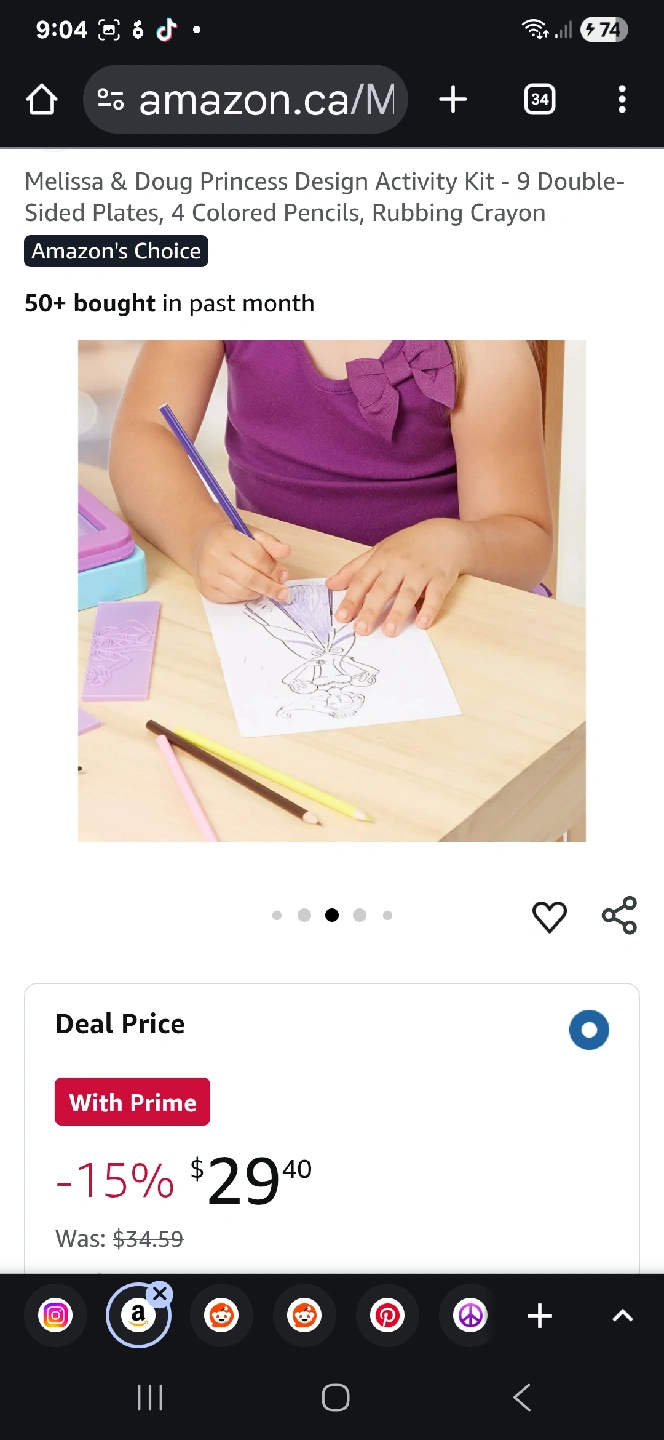
Task: Tap the amazon.ca address bar
Action: coord(246,100)
